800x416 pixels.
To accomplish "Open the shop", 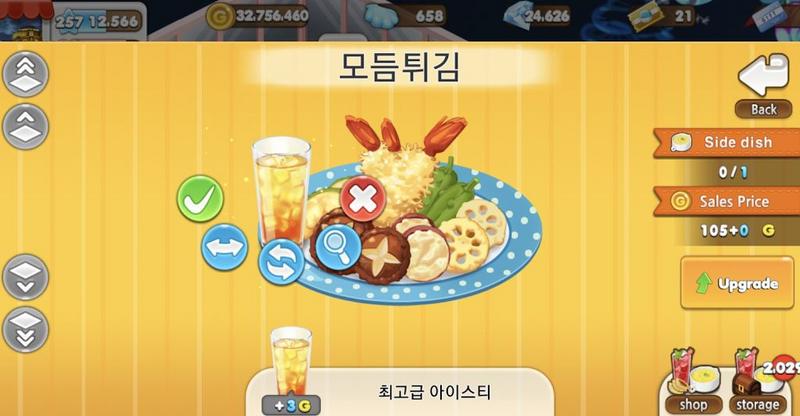I will coord(692,381).
